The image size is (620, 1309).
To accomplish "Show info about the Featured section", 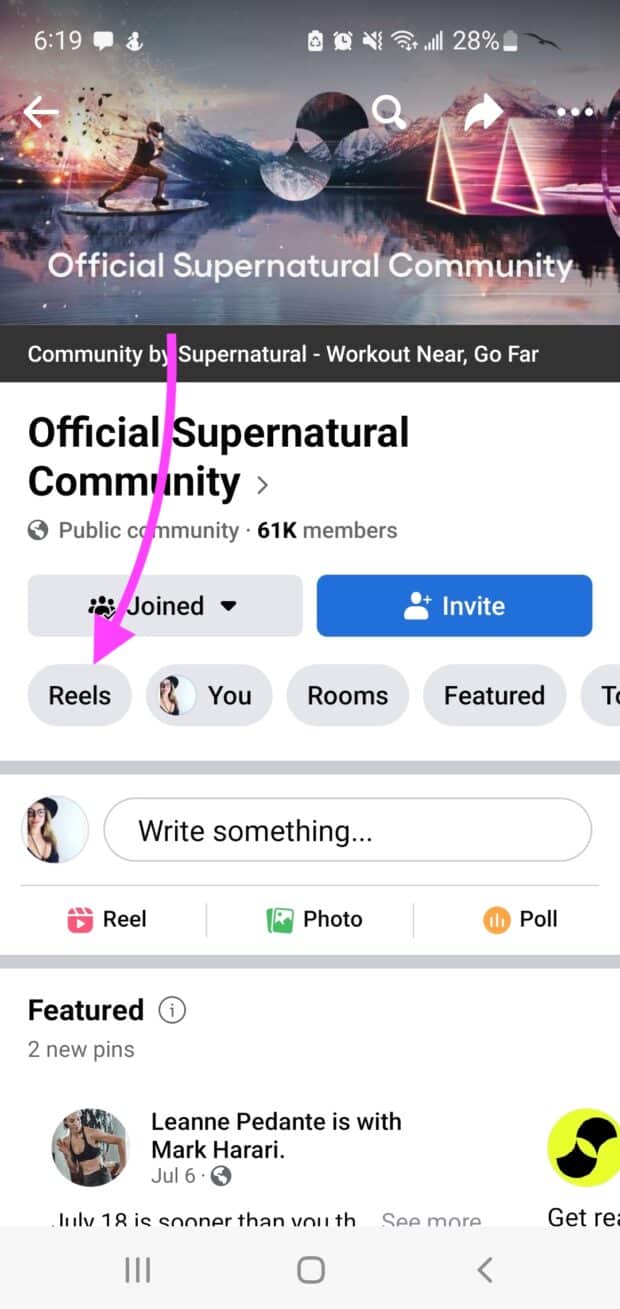I will 172,1011.
